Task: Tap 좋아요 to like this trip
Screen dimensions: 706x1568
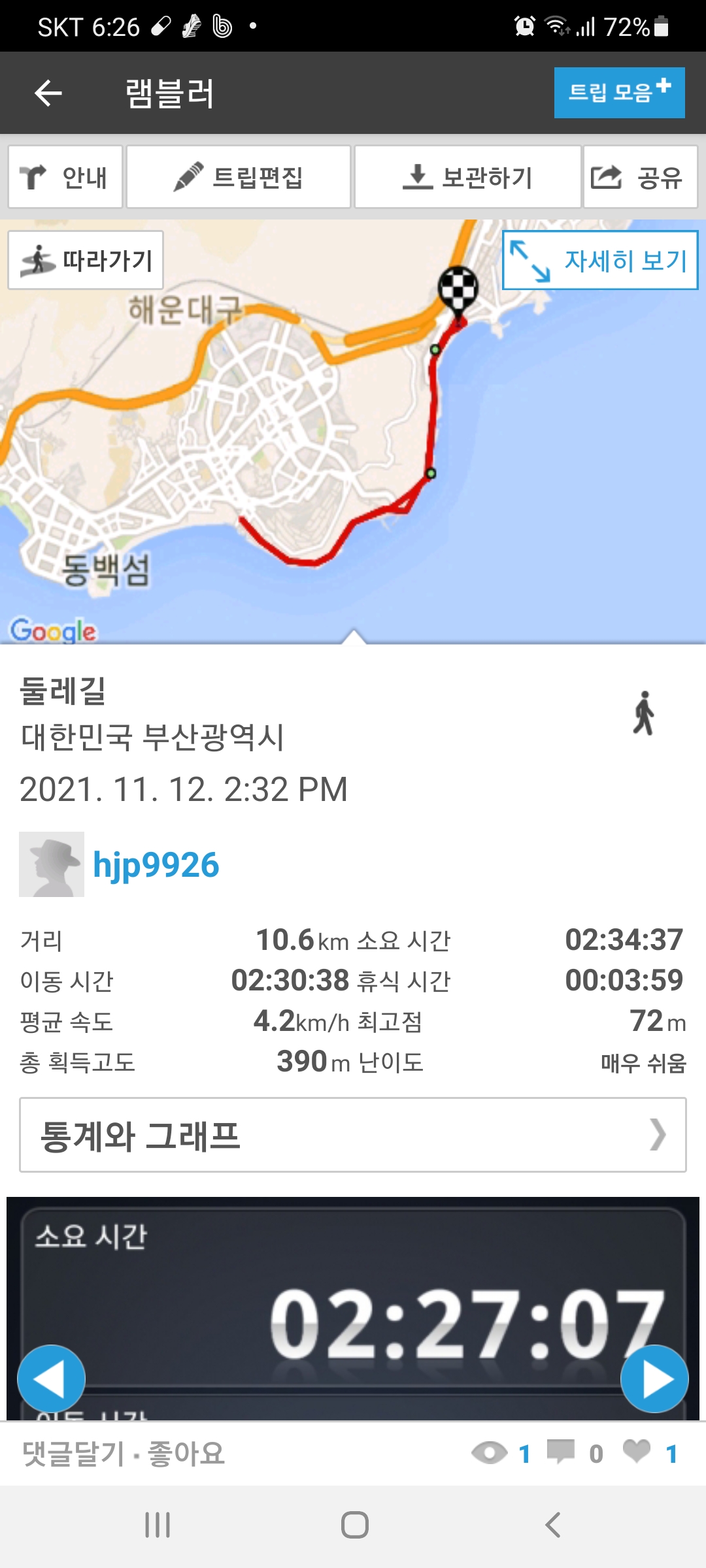Action: point(186,1454)
